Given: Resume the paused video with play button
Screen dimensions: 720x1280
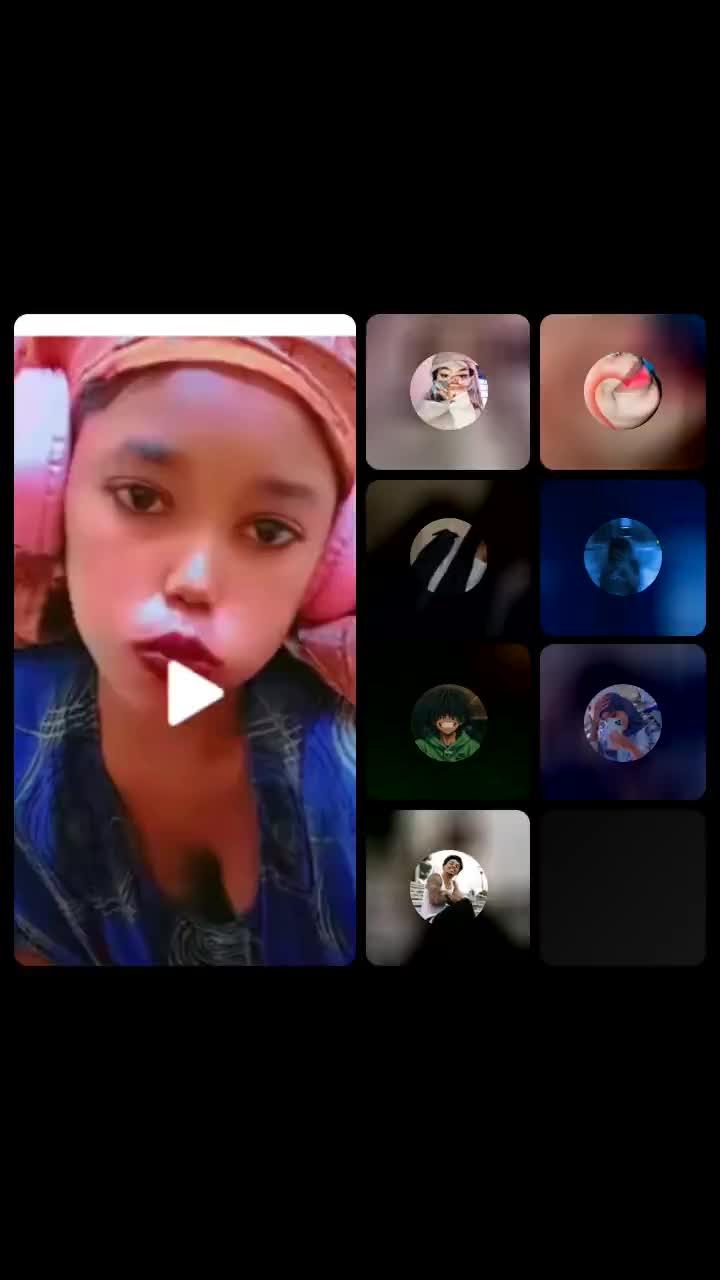Looking at the screenshot, I should pyautogui.click(x=192, y=693).
